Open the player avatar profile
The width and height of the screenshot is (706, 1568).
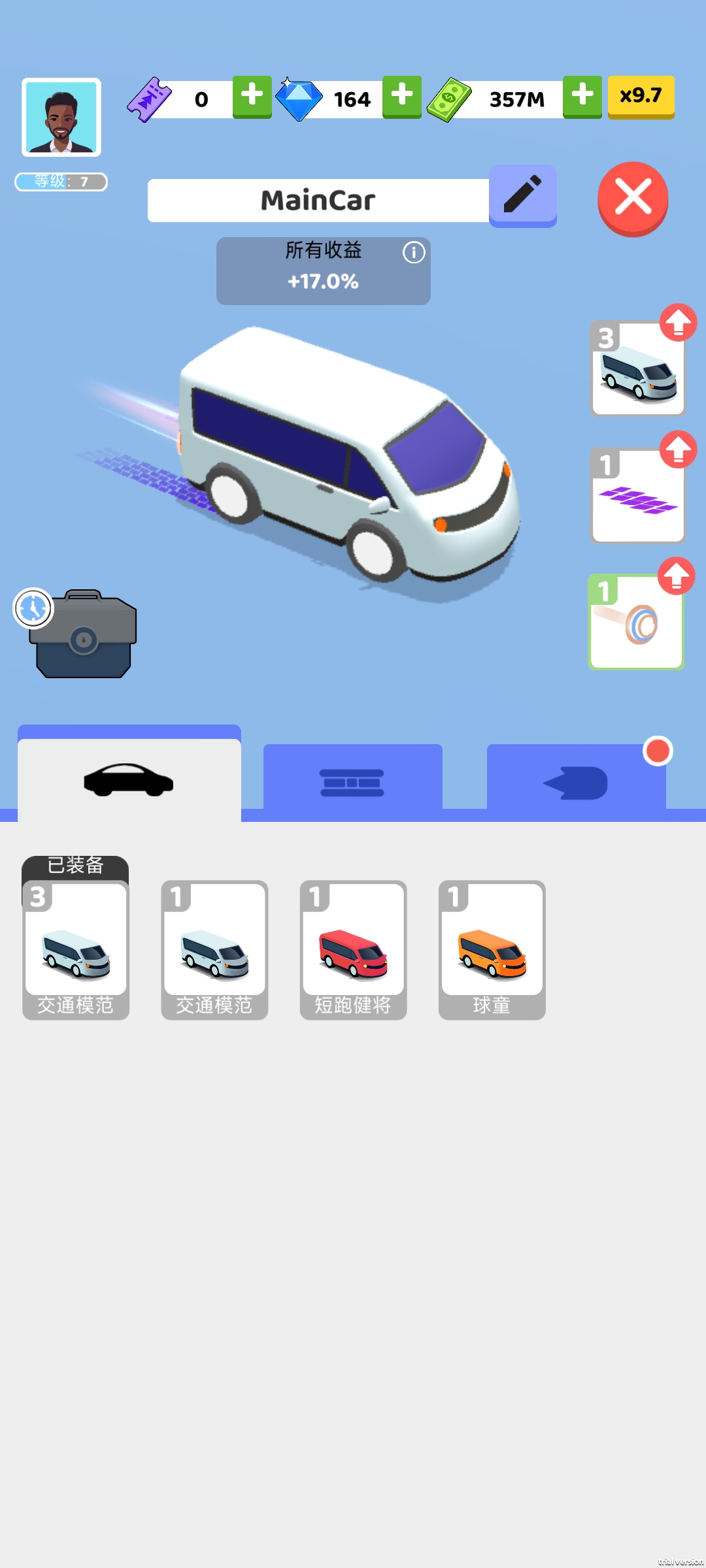tap(61, 118)
